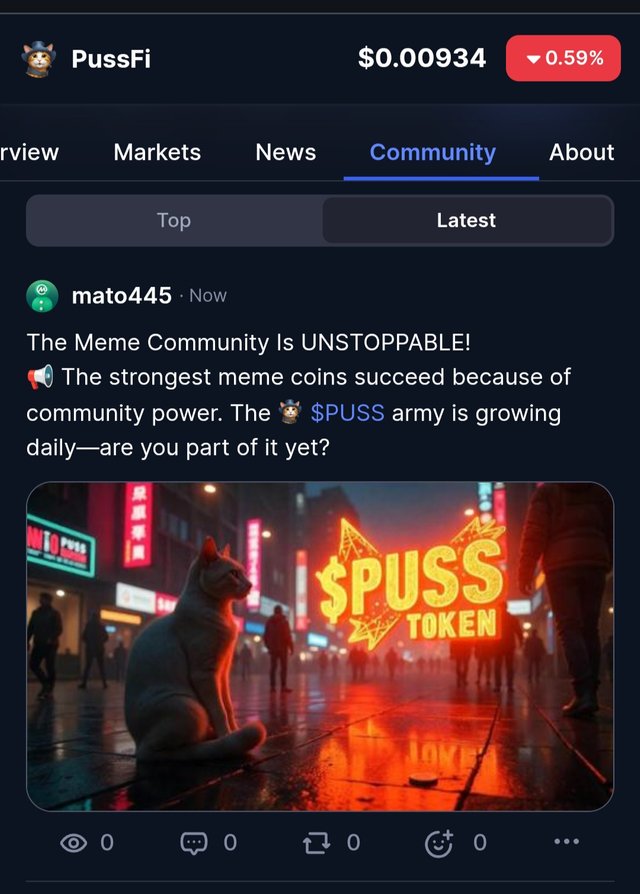Screen dimensions: 640x894
Task: Open the News tab
Action: pyautogui.click(x=285, y=152)
